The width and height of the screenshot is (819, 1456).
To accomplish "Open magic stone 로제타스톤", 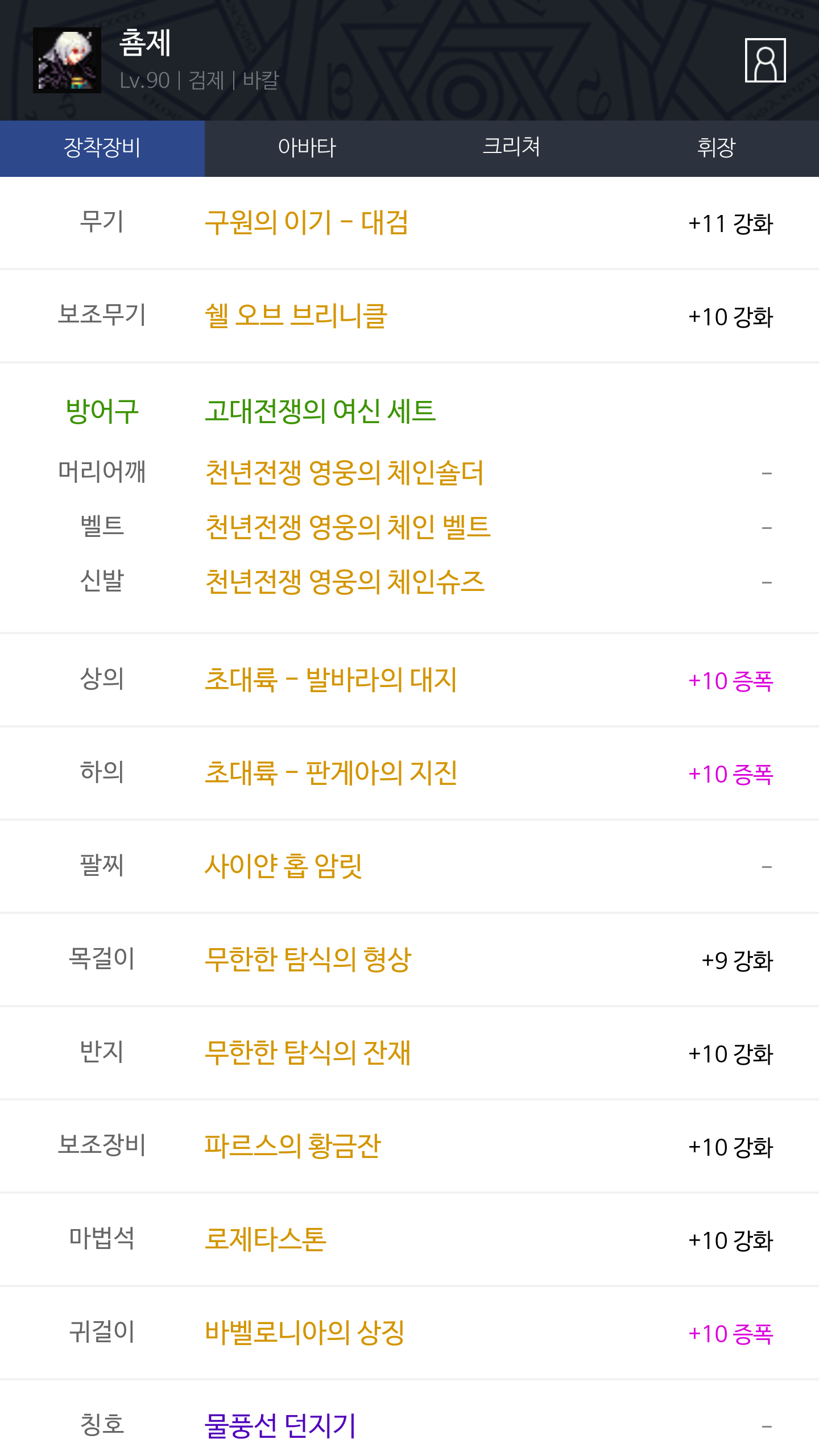I will 266,1239.
